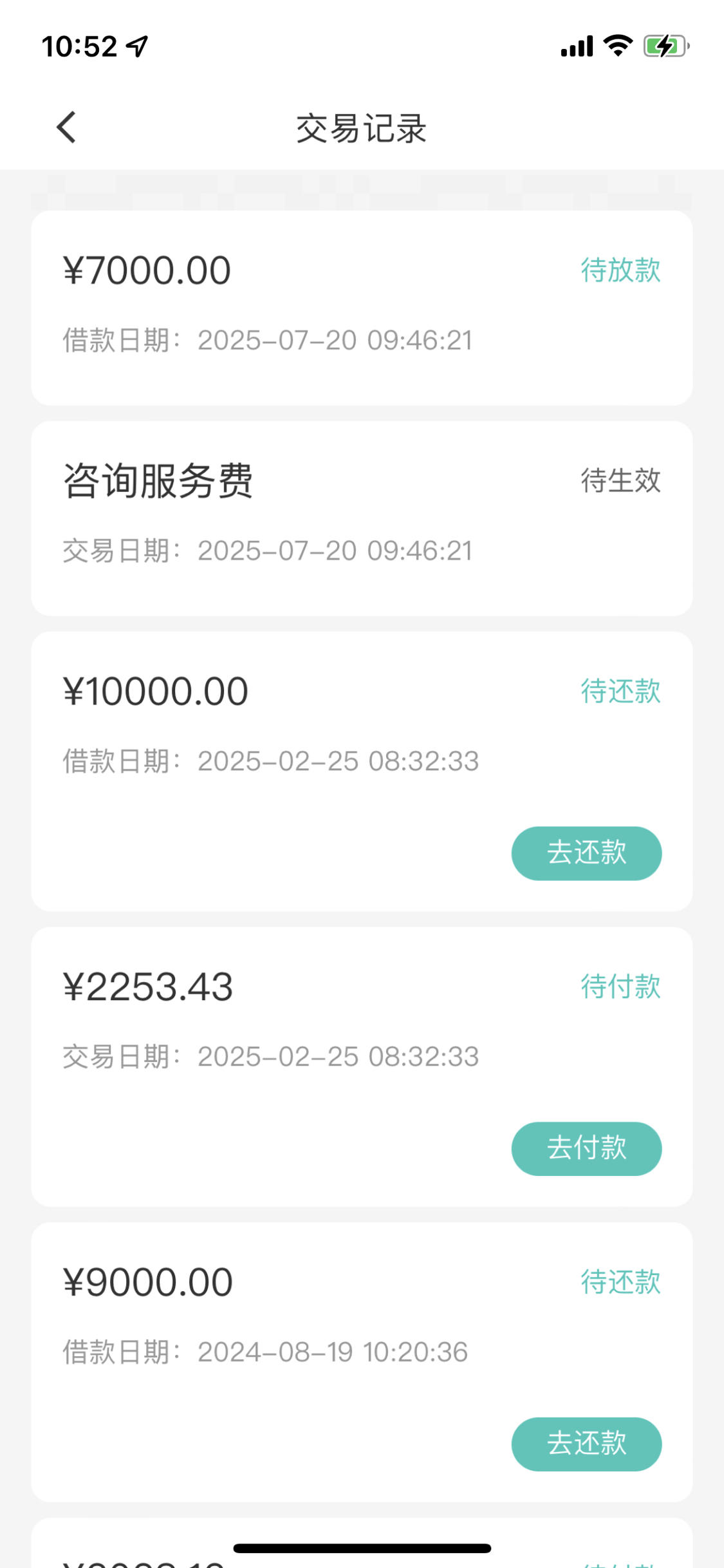The image size is (724, 1568).
Task: Tap 去付款 for the ¥2253.43 fee
Action: click(x=586, y=1149)
